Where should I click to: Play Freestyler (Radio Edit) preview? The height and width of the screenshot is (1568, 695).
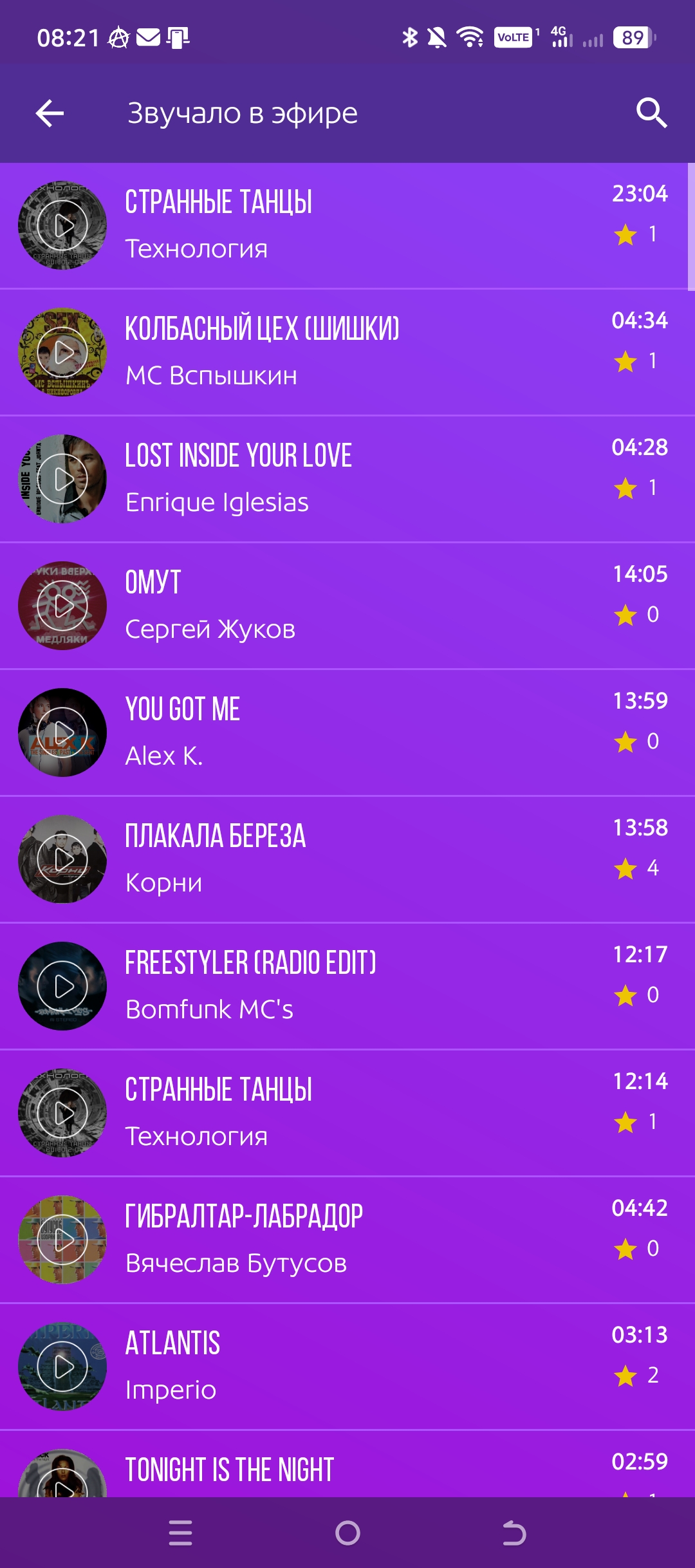62,985
